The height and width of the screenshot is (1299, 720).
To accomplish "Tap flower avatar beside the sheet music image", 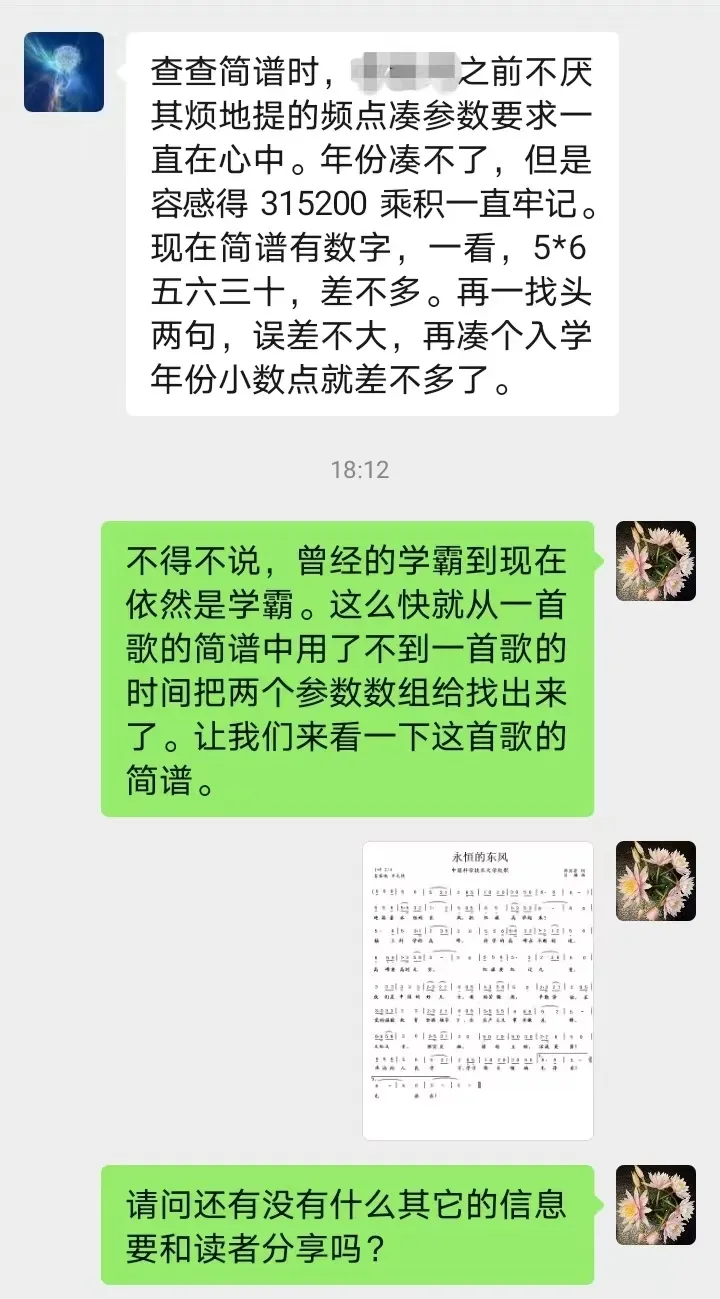I will pos(655,880).
